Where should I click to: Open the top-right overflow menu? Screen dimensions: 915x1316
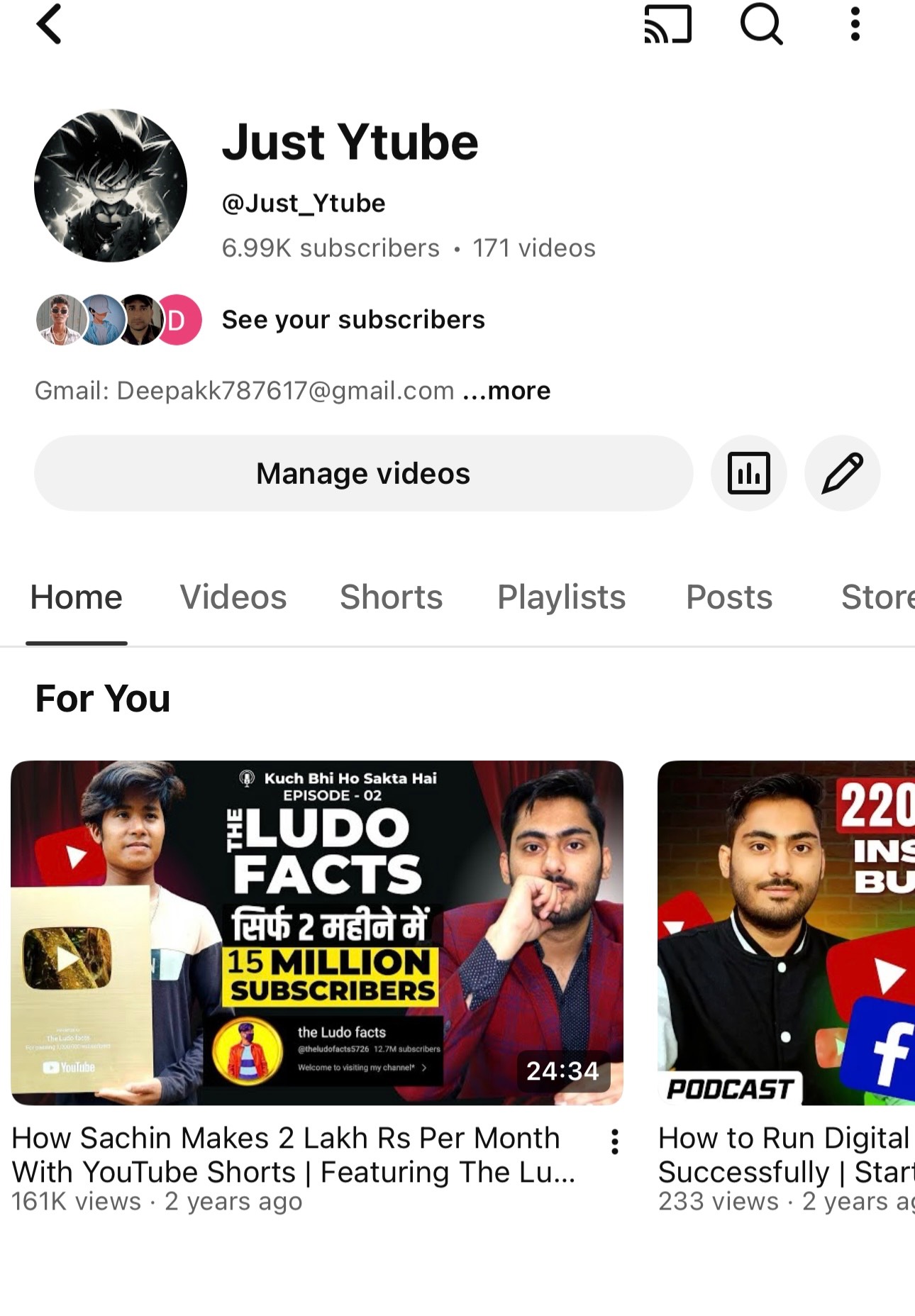(x=855, y=25)
